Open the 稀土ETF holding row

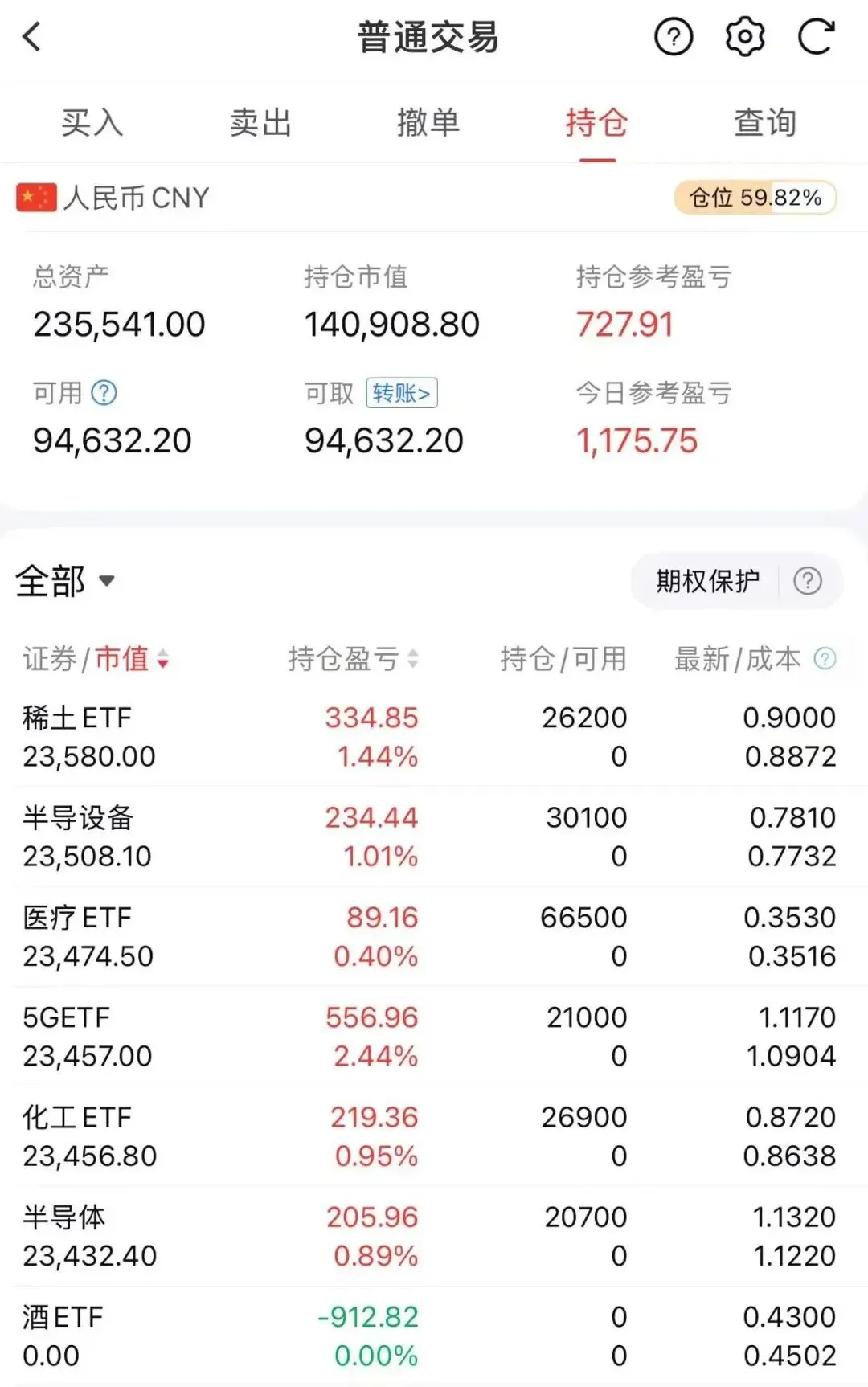(434, 737)
